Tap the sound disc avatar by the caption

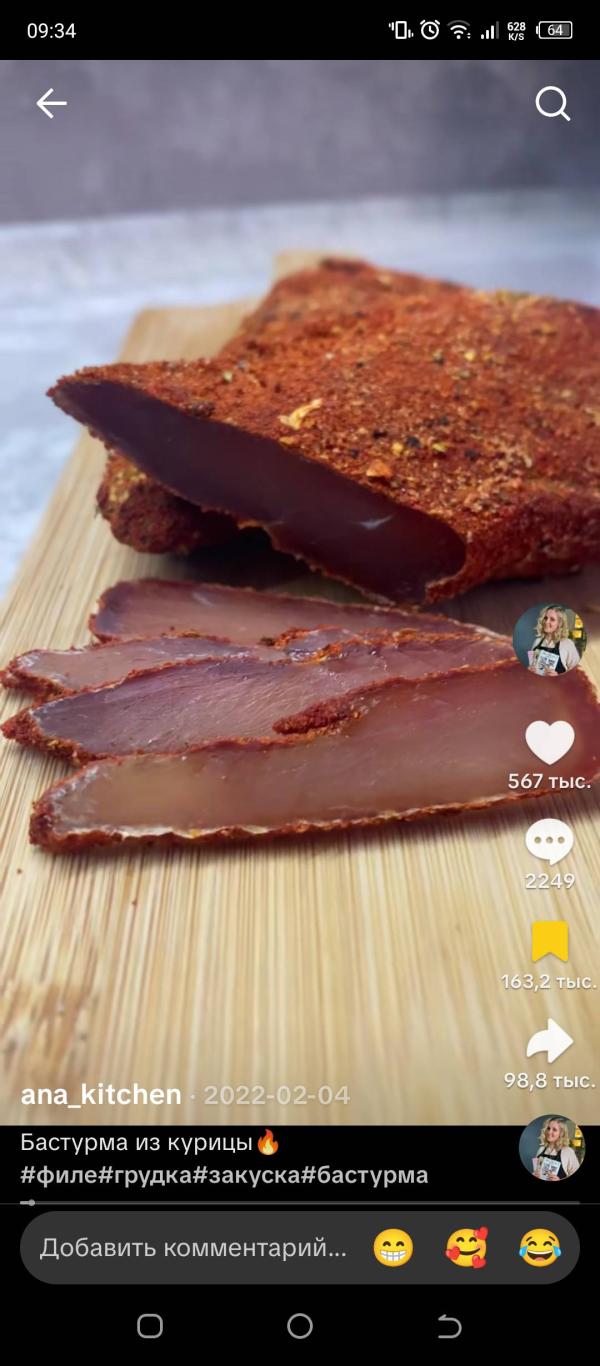tap(552, 1148)
